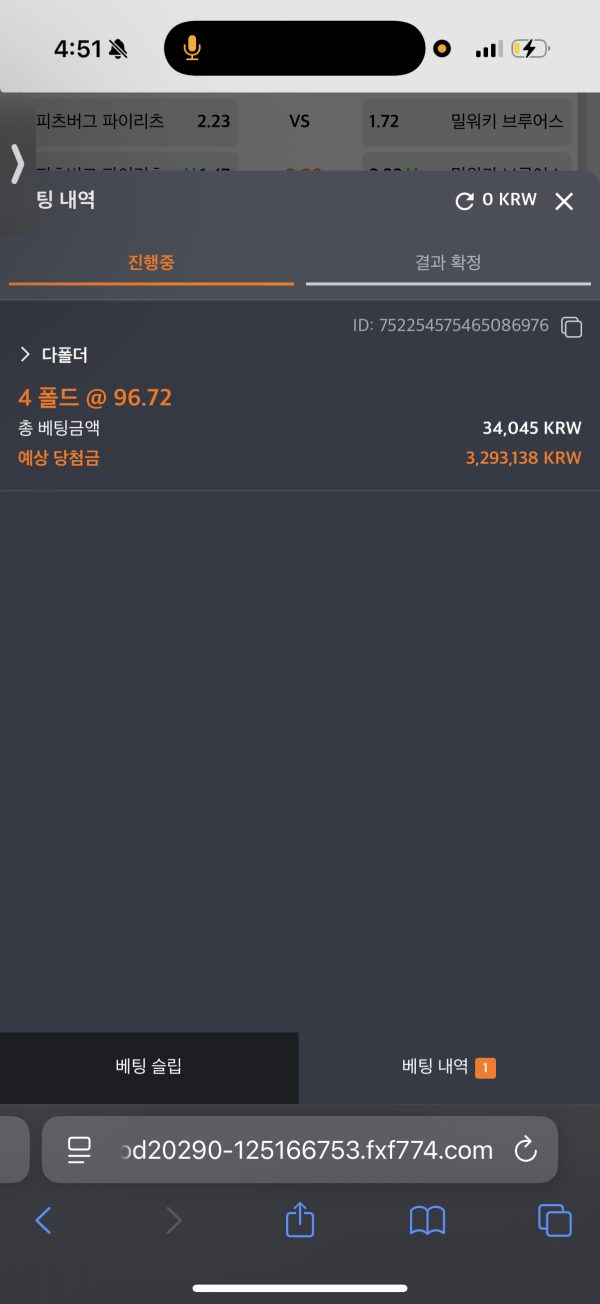Expand the 다폴더 bet details

point(26,355)
